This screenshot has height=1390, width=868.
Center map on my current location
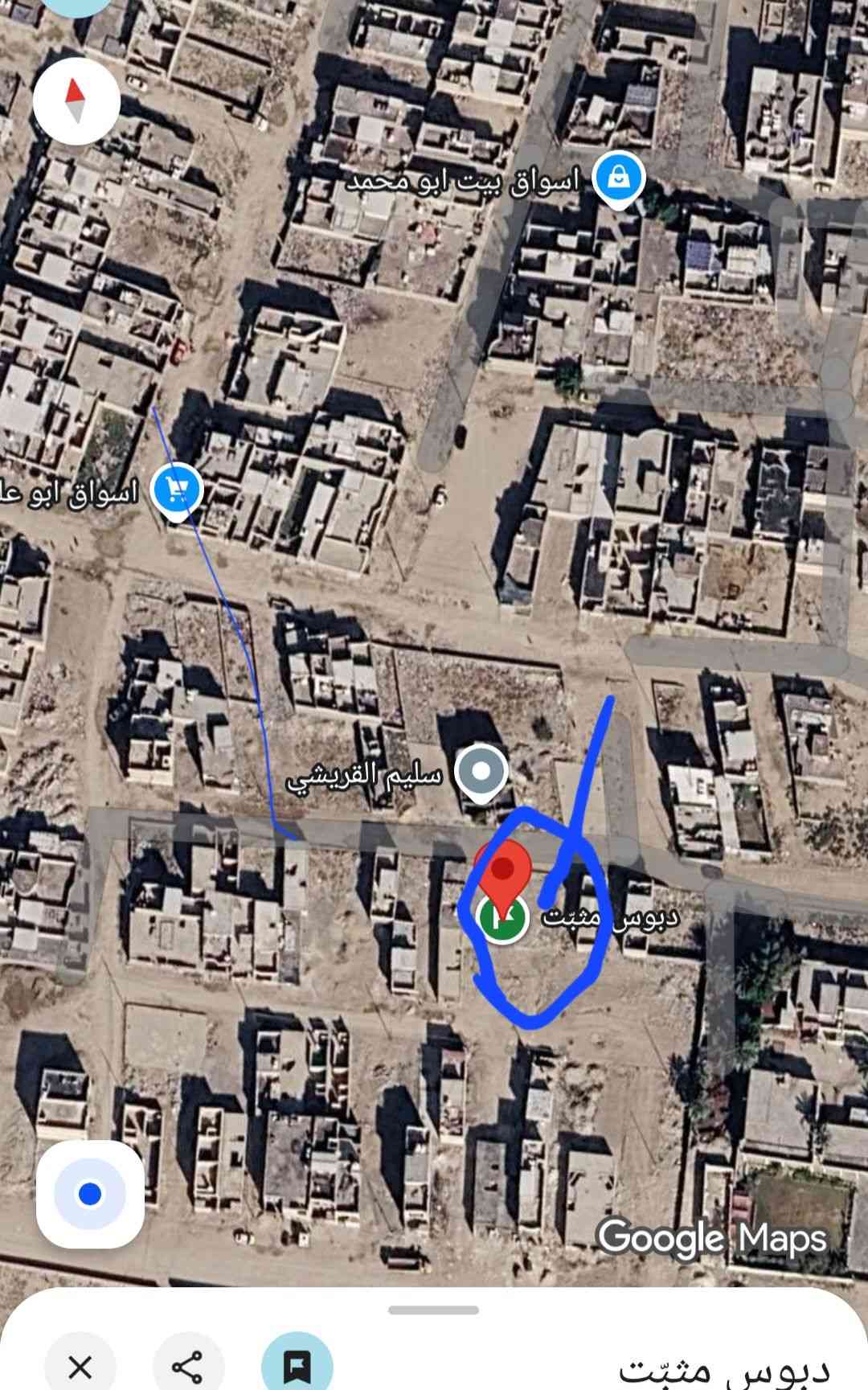pyautogui.click(x=90, y=1194)
